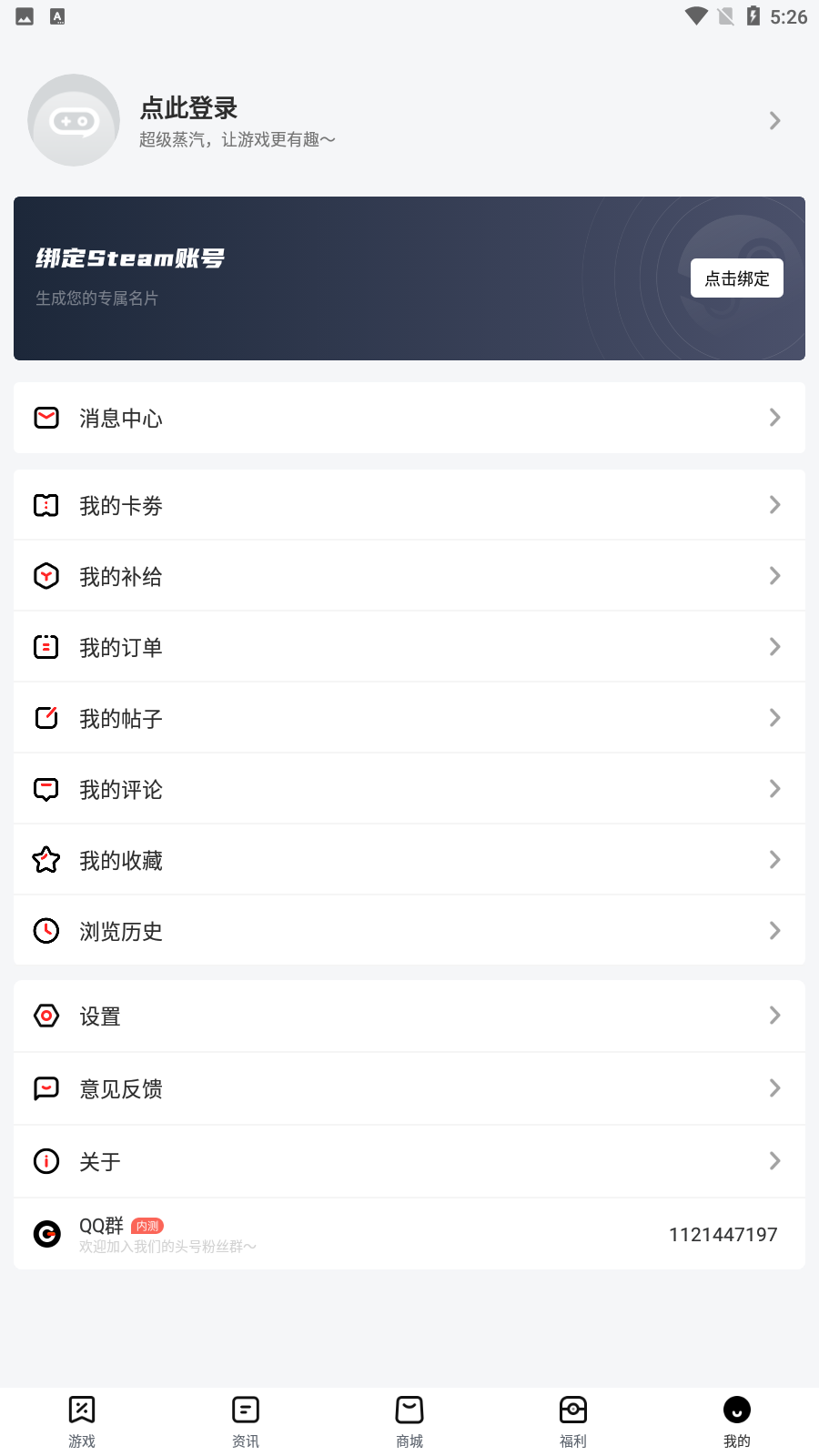This screenshot has width=819, height=1456.
Task: Open 设置
Action: 409,1016
